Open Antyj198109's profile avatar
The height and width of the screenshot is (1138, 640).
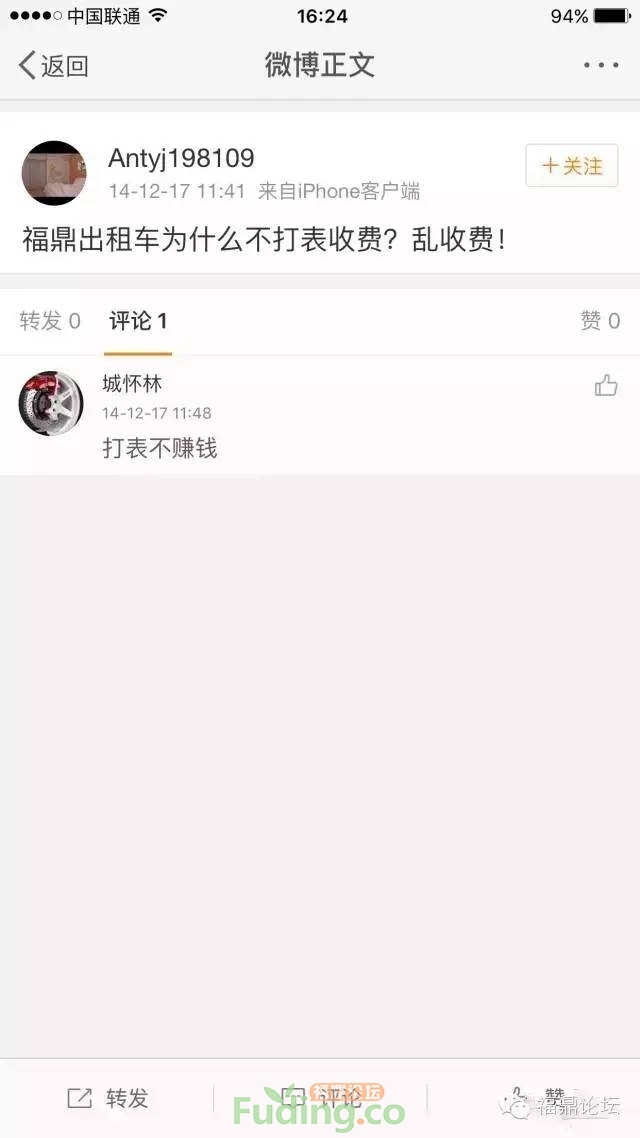point(54,173)
